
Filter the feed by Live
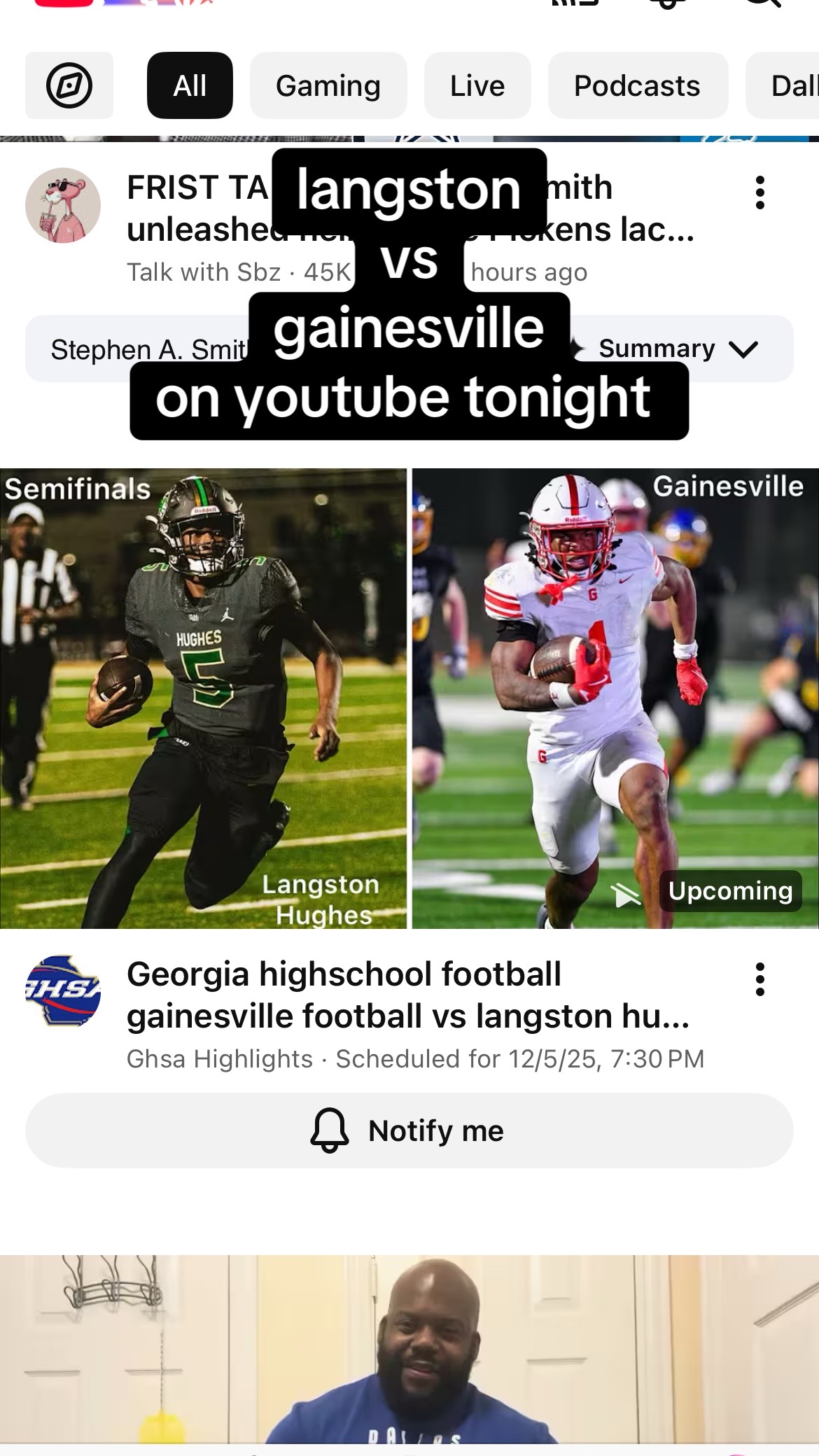477,85
